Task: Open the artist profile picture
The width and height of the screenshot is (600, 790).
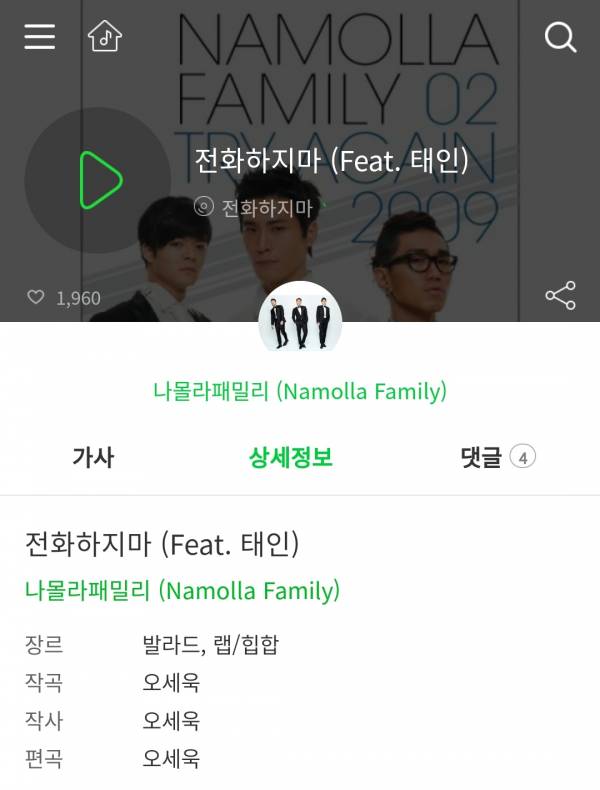Action: tap(300, 323)
